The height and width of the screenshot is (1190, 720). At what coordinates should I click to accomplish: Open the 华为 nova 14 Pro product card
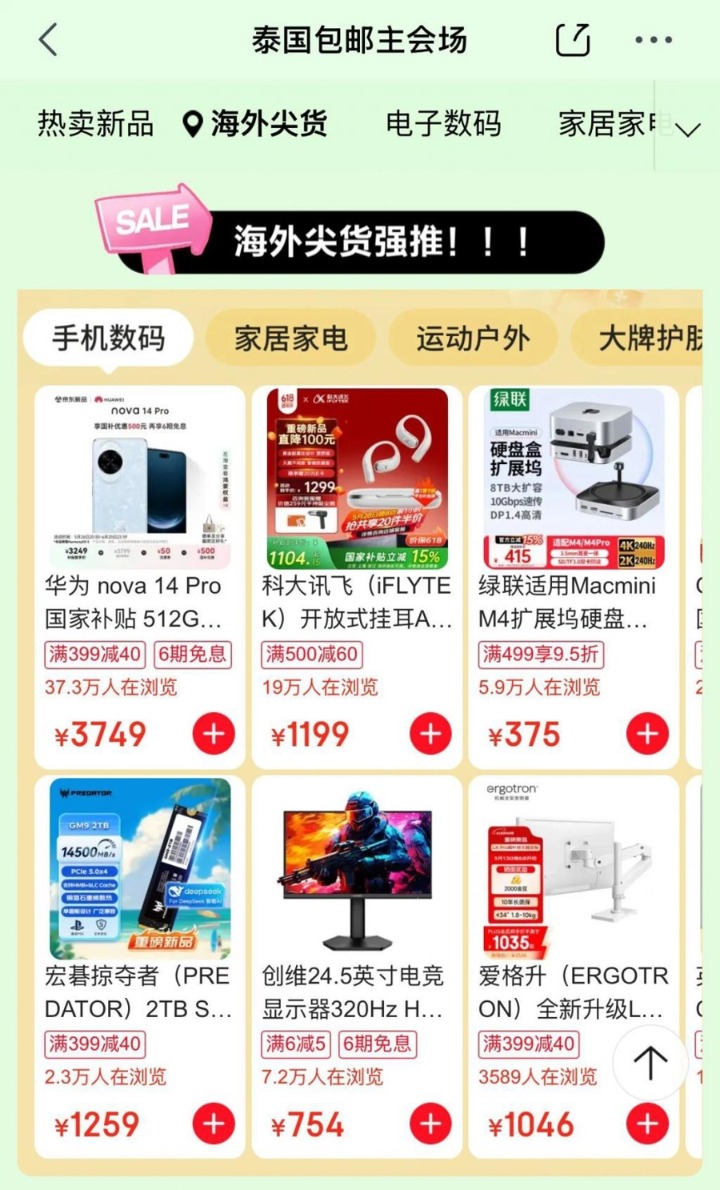140,480
